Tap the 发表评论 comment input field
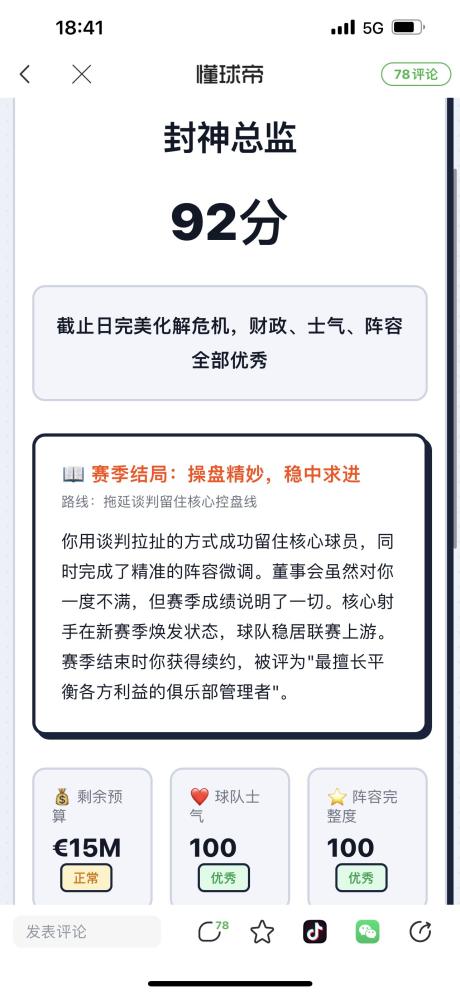 click(x=87, y=932)
